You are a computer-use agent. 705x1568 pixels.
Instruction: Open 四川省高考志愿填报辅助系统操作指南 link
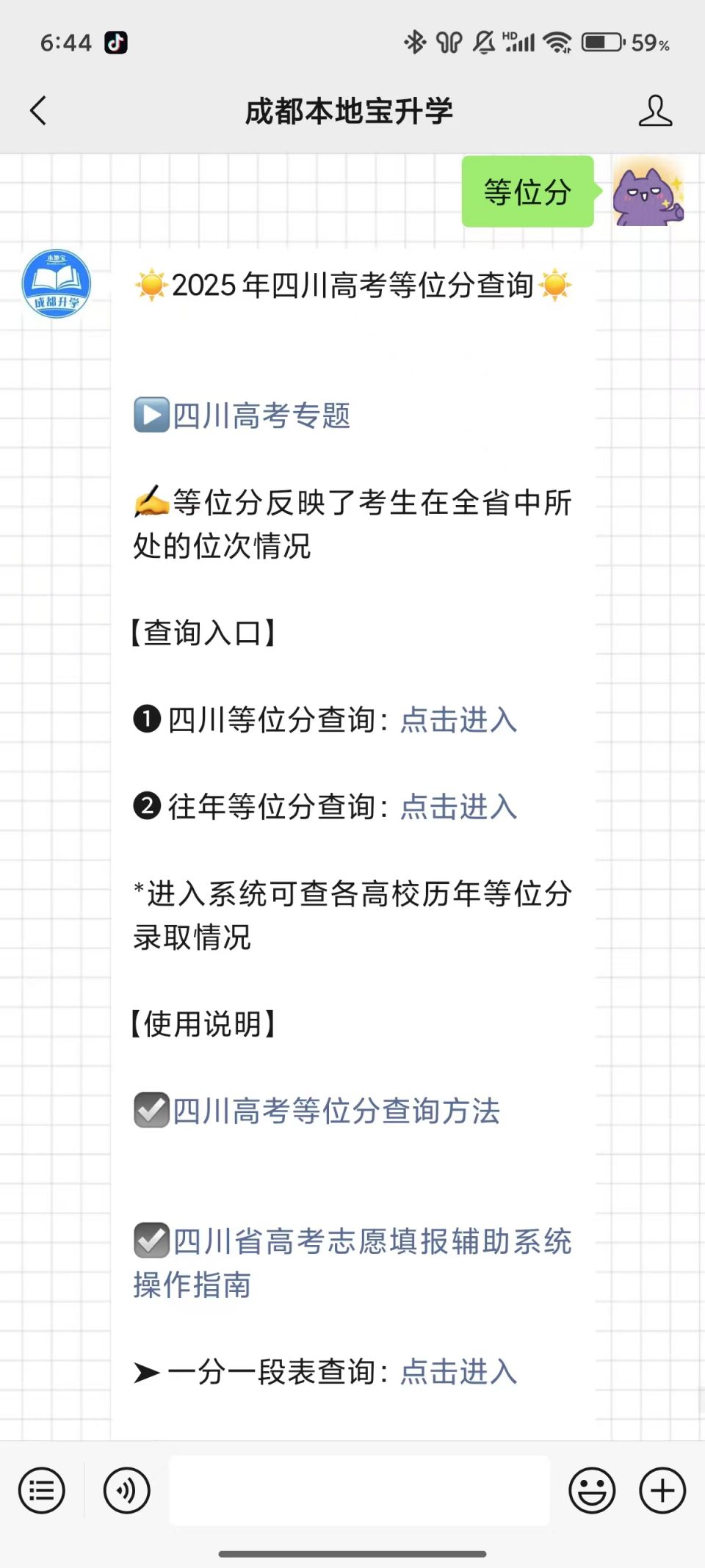point(352,1263)
